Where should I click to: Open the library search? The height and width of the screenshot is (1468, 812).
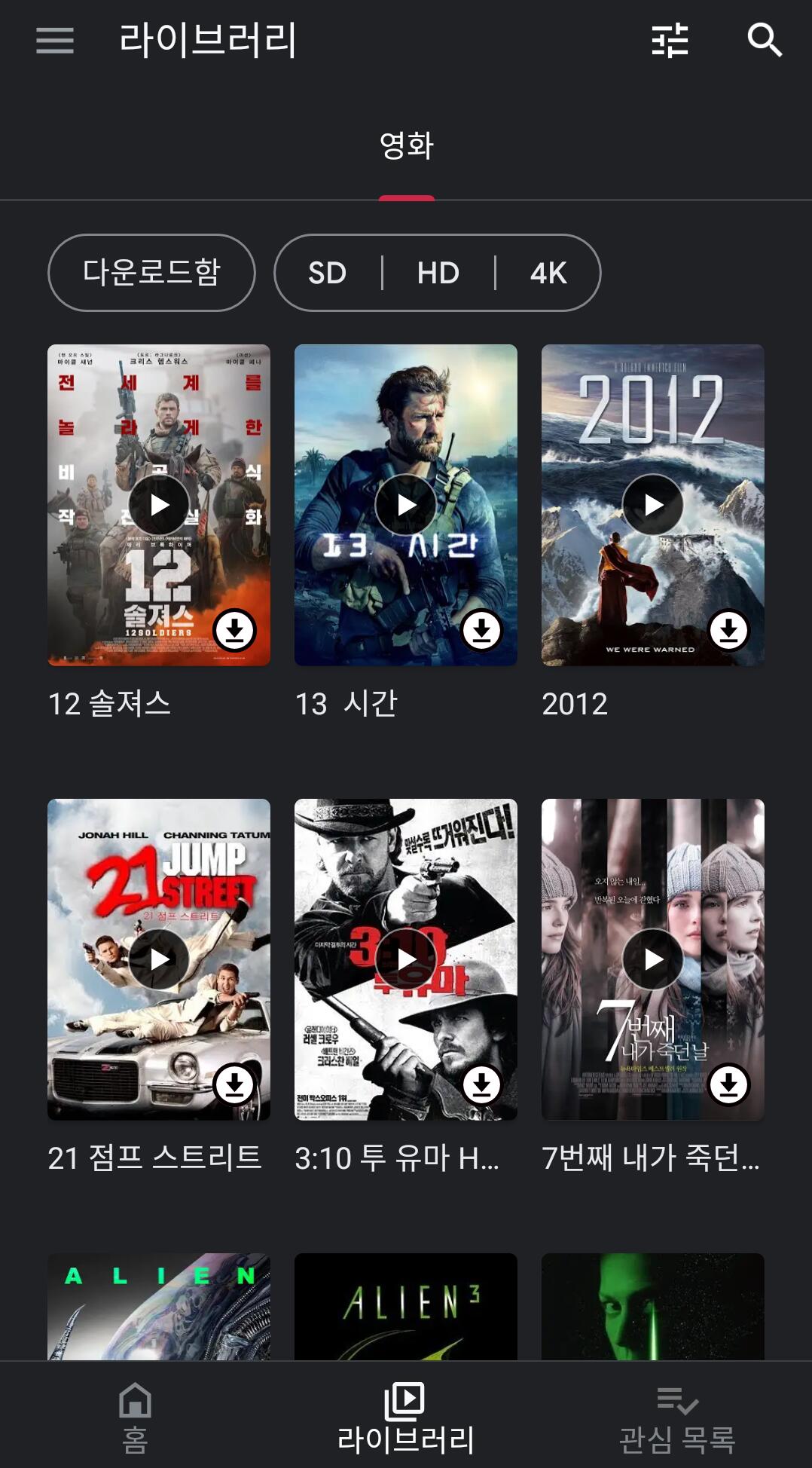tap(765, 41)
